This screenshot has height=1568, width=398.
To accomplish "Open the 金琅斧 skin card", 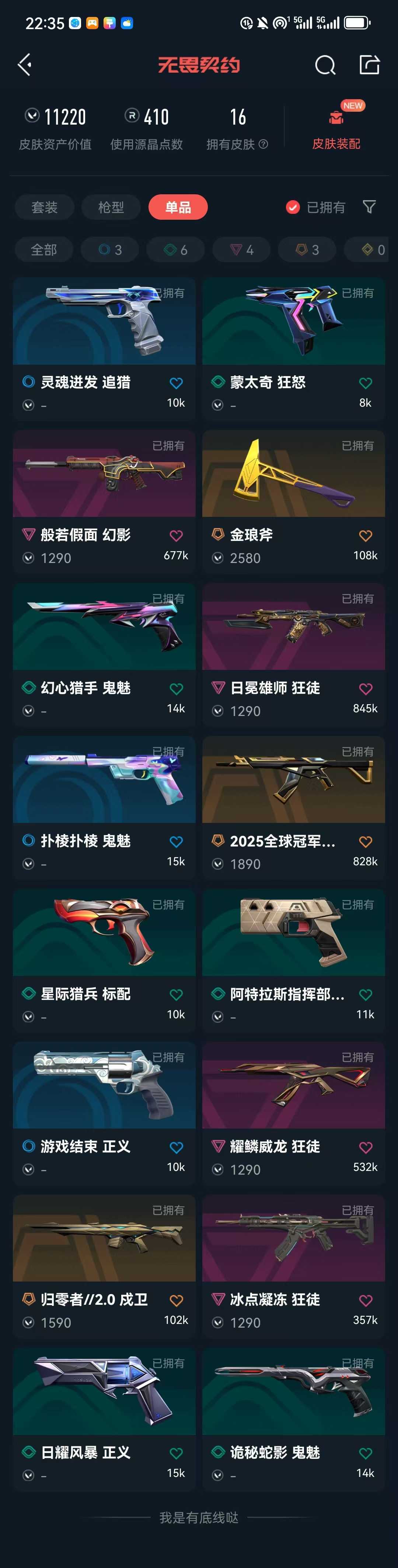I will (x=293, y=501).
